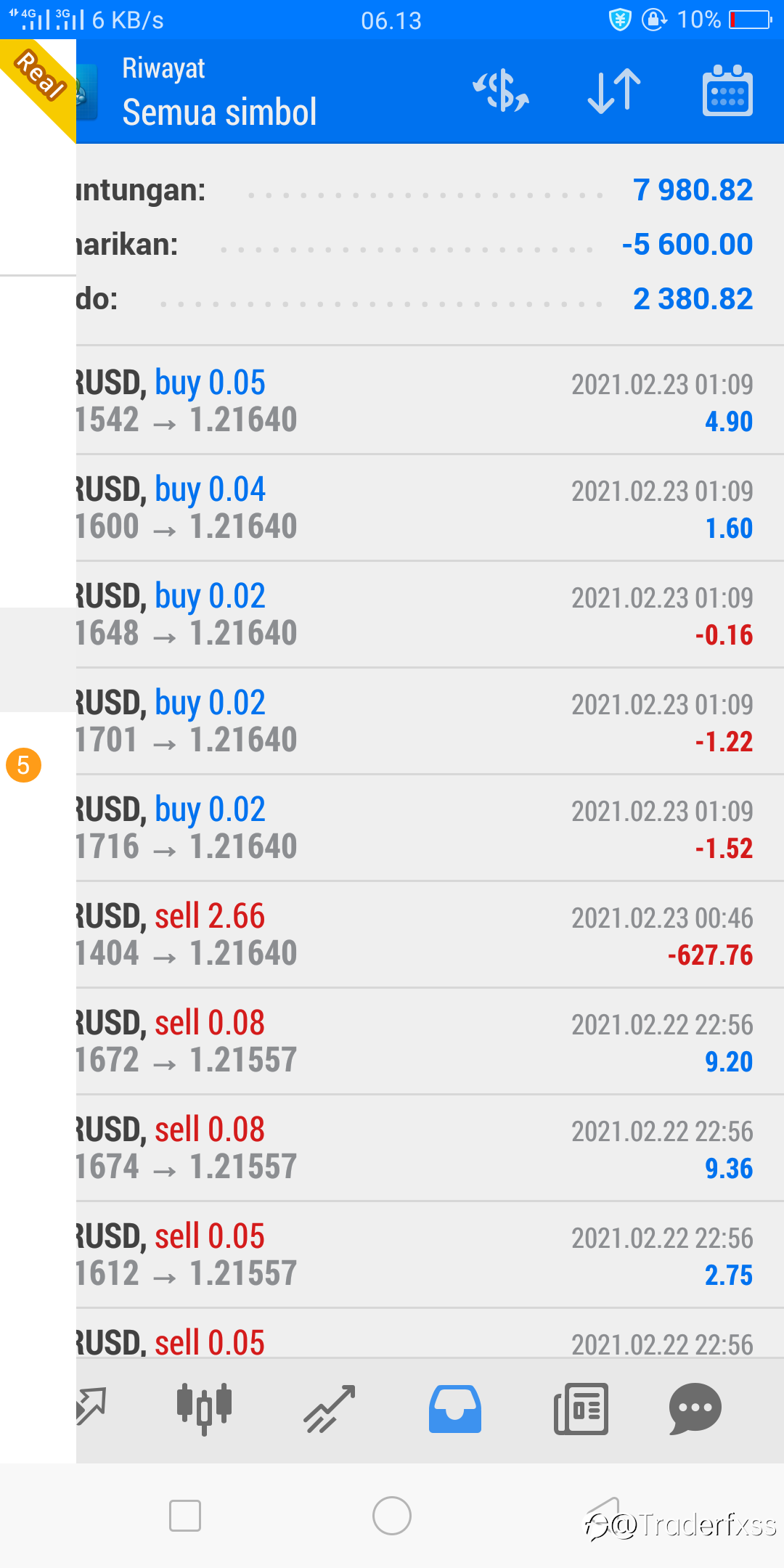Tap the system home circle button
The width and height of the screenshot is (784, 1568).
[392, 1516]
